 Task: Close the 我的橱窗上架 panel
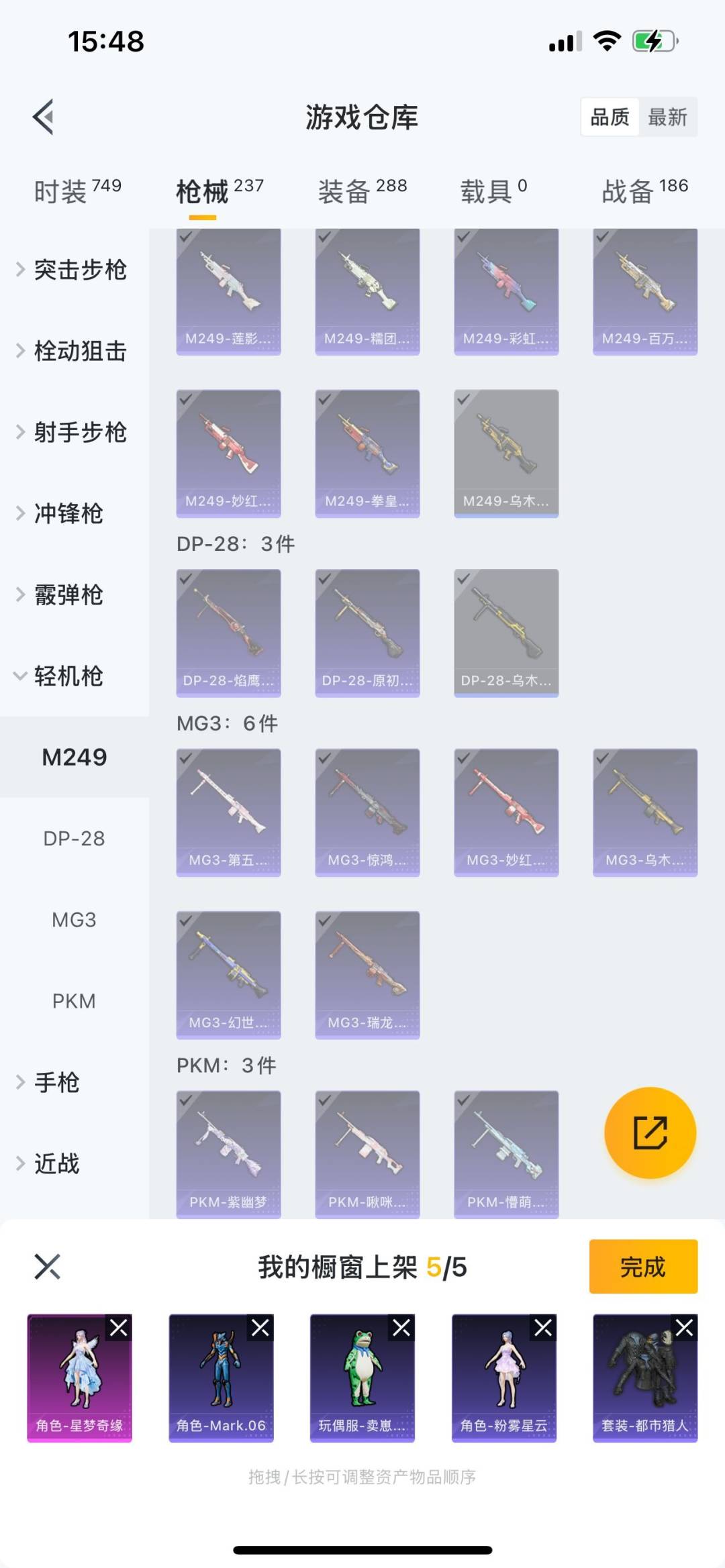click(47, 1267)
